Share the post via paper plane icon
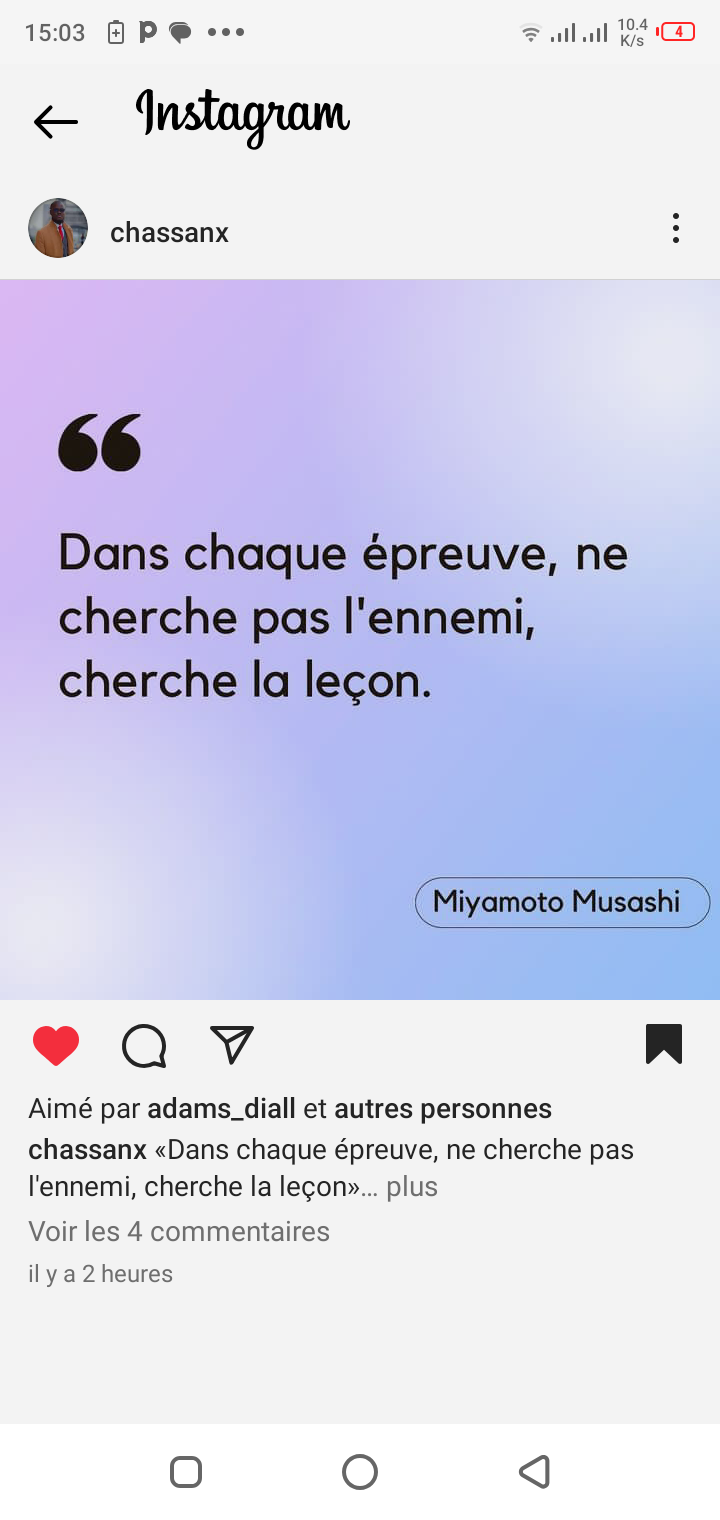720x1520 pixels. (232, 1045)
